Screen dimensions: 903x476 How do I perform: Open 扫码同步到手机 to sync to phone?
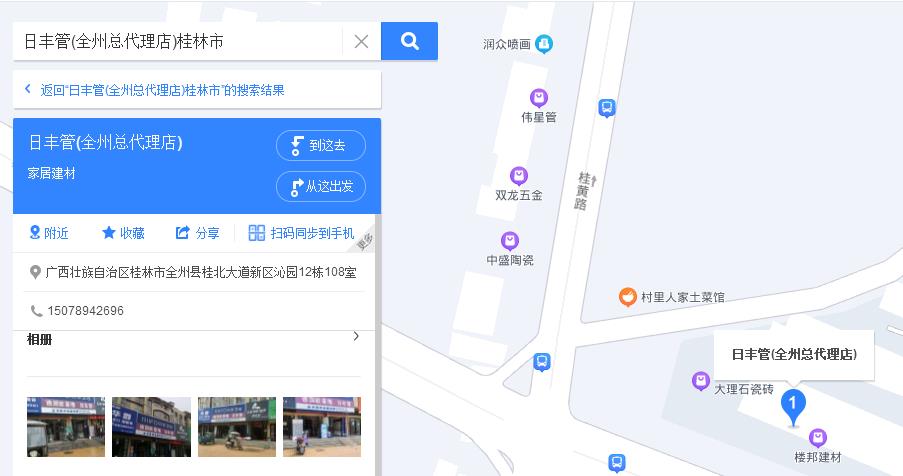point(301,233)
